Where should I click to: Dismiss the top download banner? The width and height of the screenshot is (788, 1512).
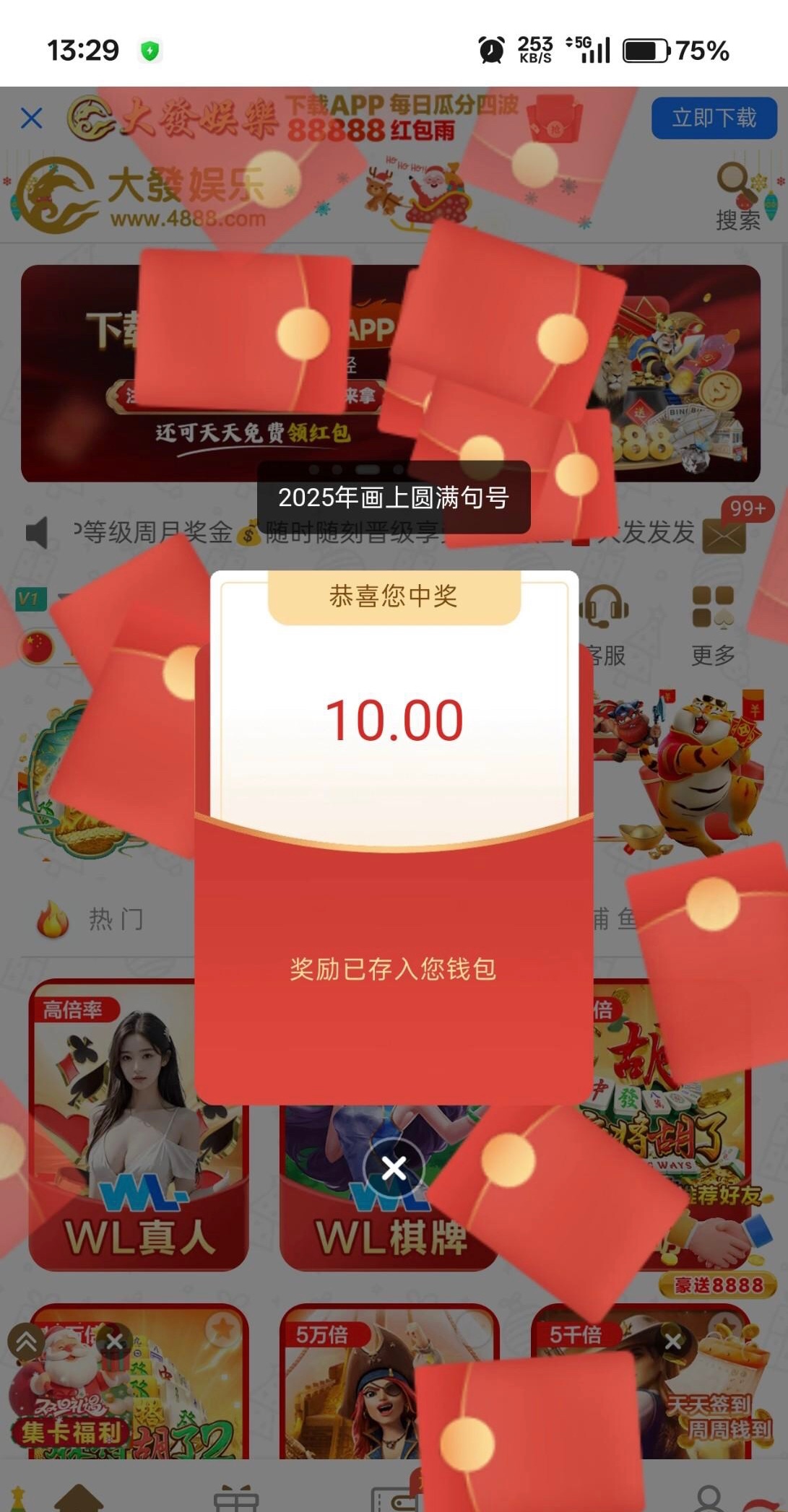(x=32, y=118)
